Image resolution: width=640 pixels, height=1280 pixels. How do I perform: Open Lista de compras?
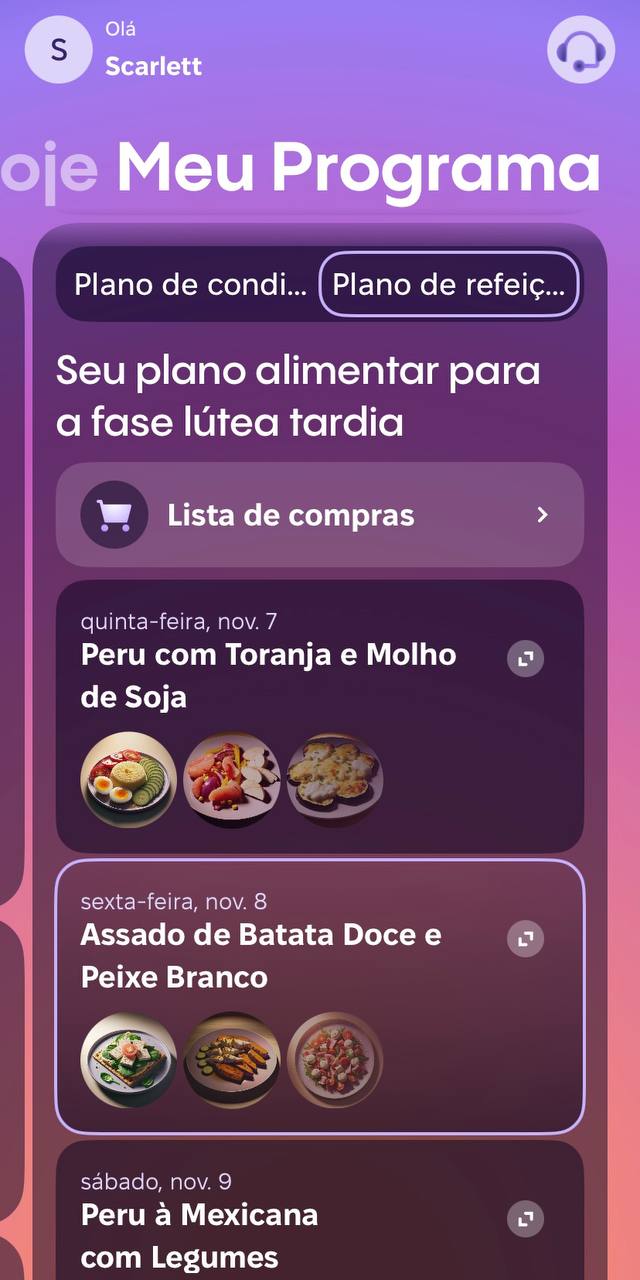[319, 515]
